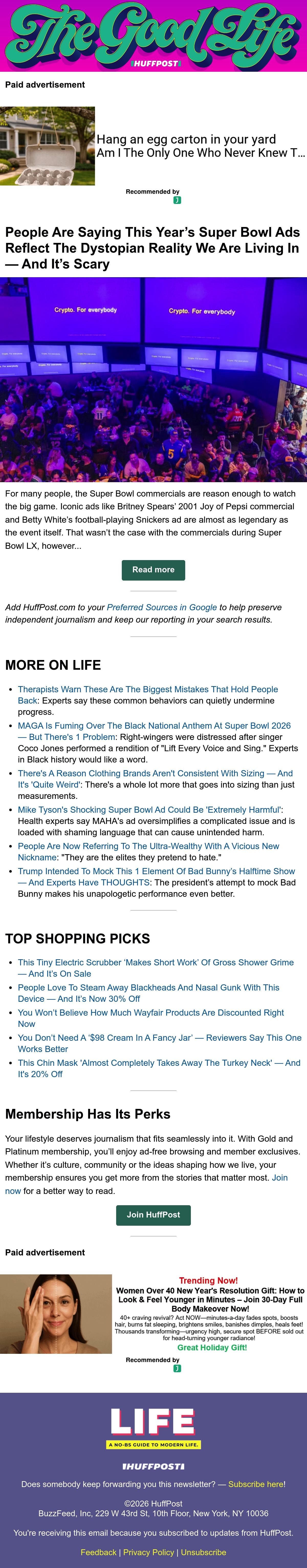Open chin mask turkey neck deal

tap(159, 1068)
